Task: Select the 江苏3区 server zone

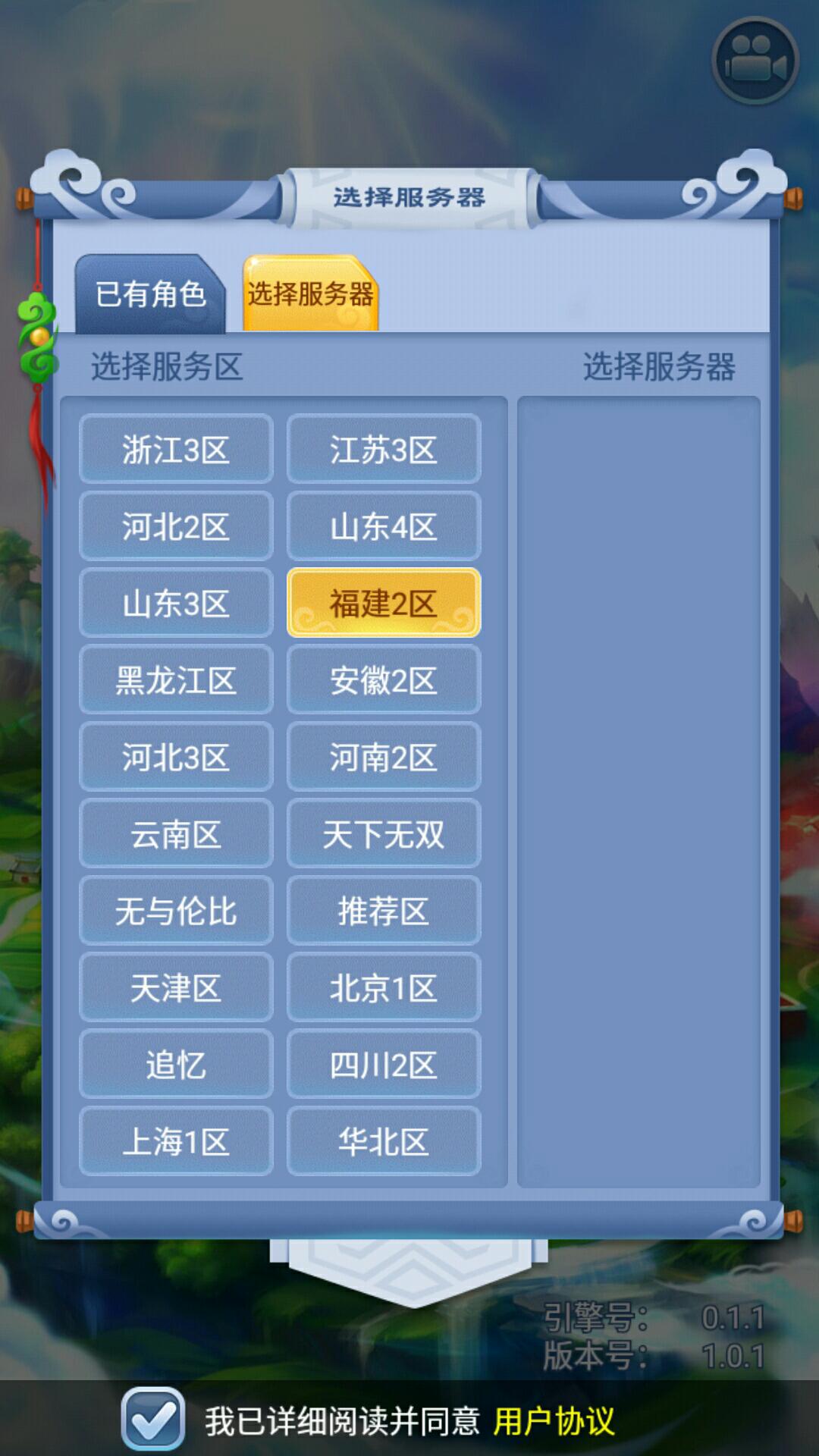Action: coord(384,449)
